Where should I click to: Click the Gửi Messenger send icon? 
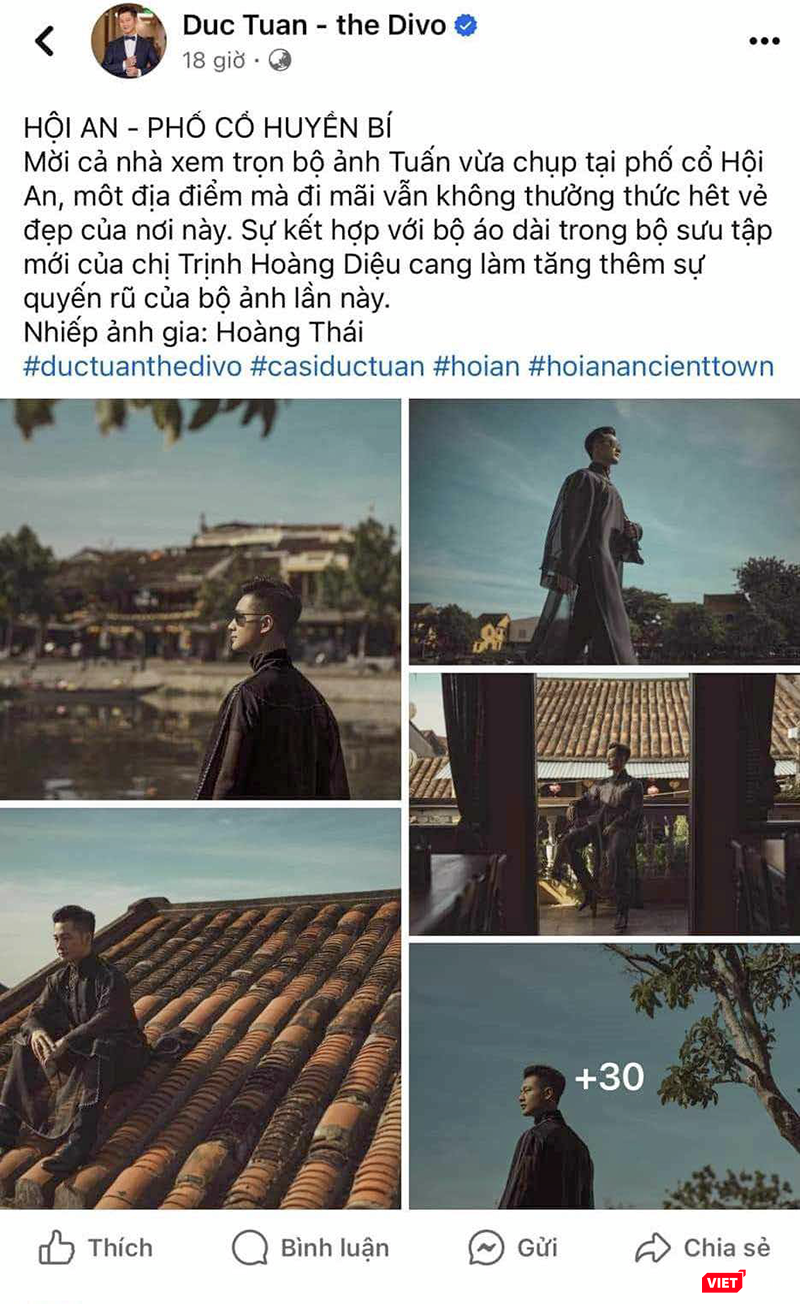[487, 1247]
